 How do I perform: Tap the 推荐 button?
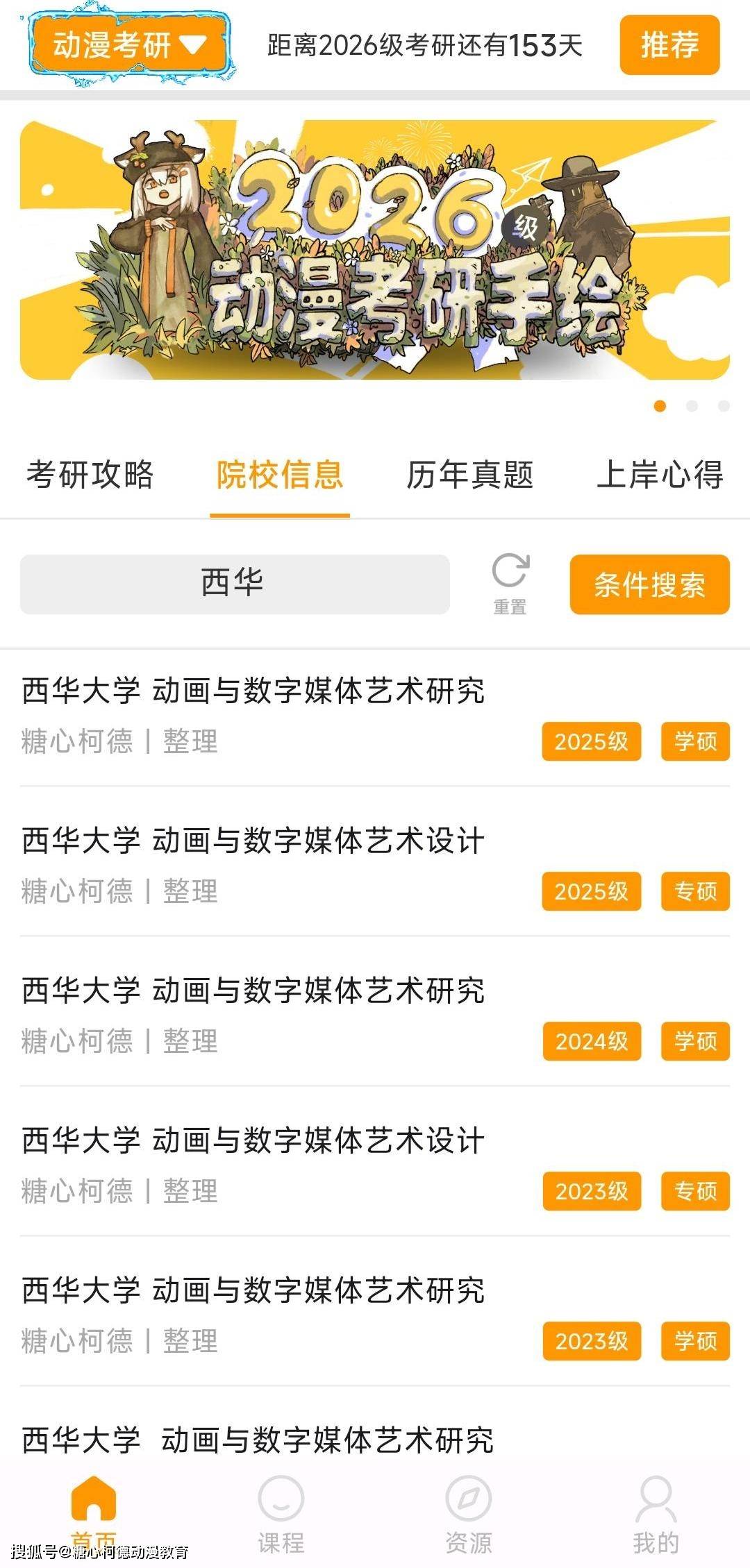tap(669, 45)
